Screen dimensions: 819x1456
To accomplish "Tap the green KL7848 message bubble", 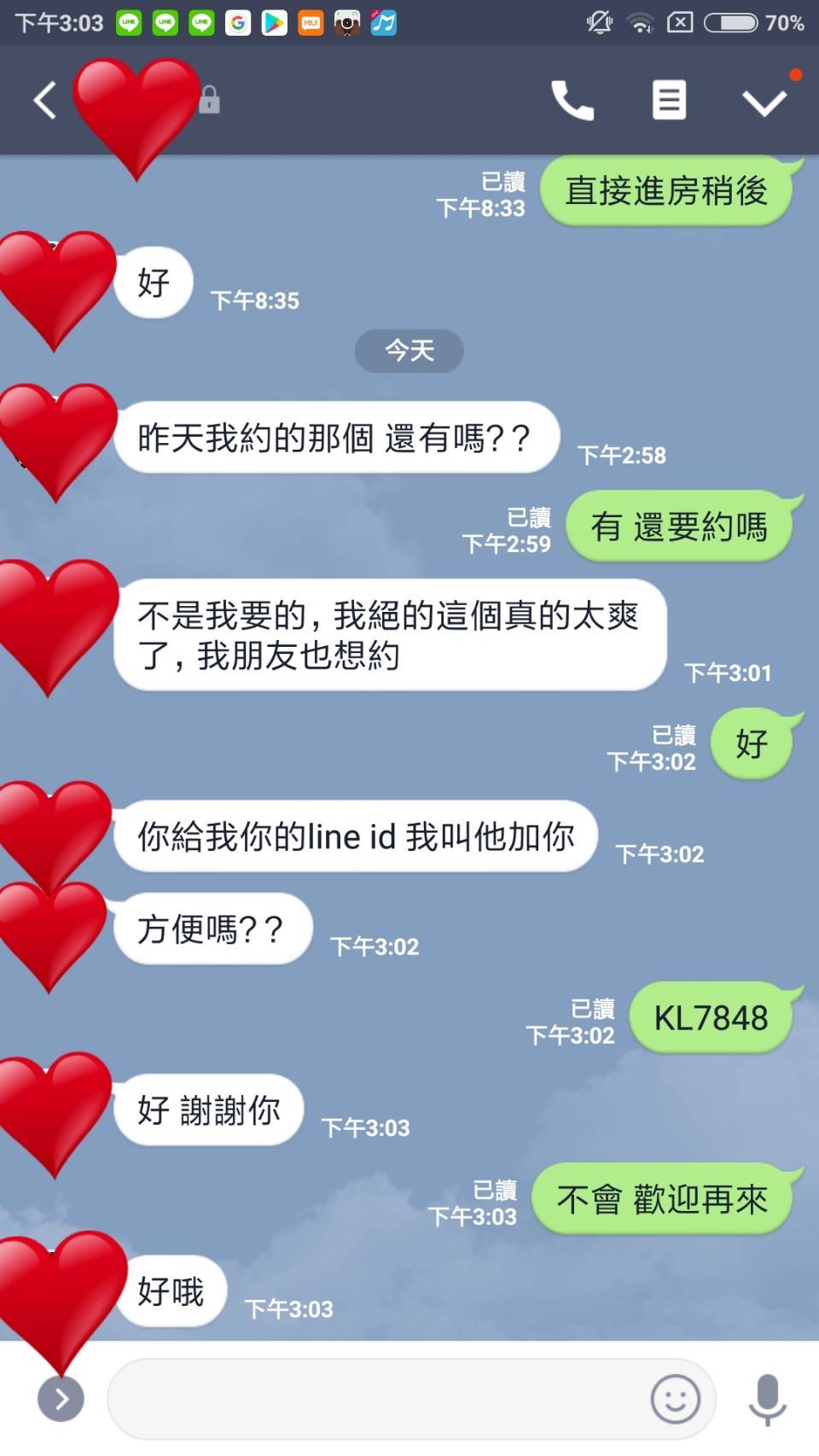I will [x=713, y=1016].
